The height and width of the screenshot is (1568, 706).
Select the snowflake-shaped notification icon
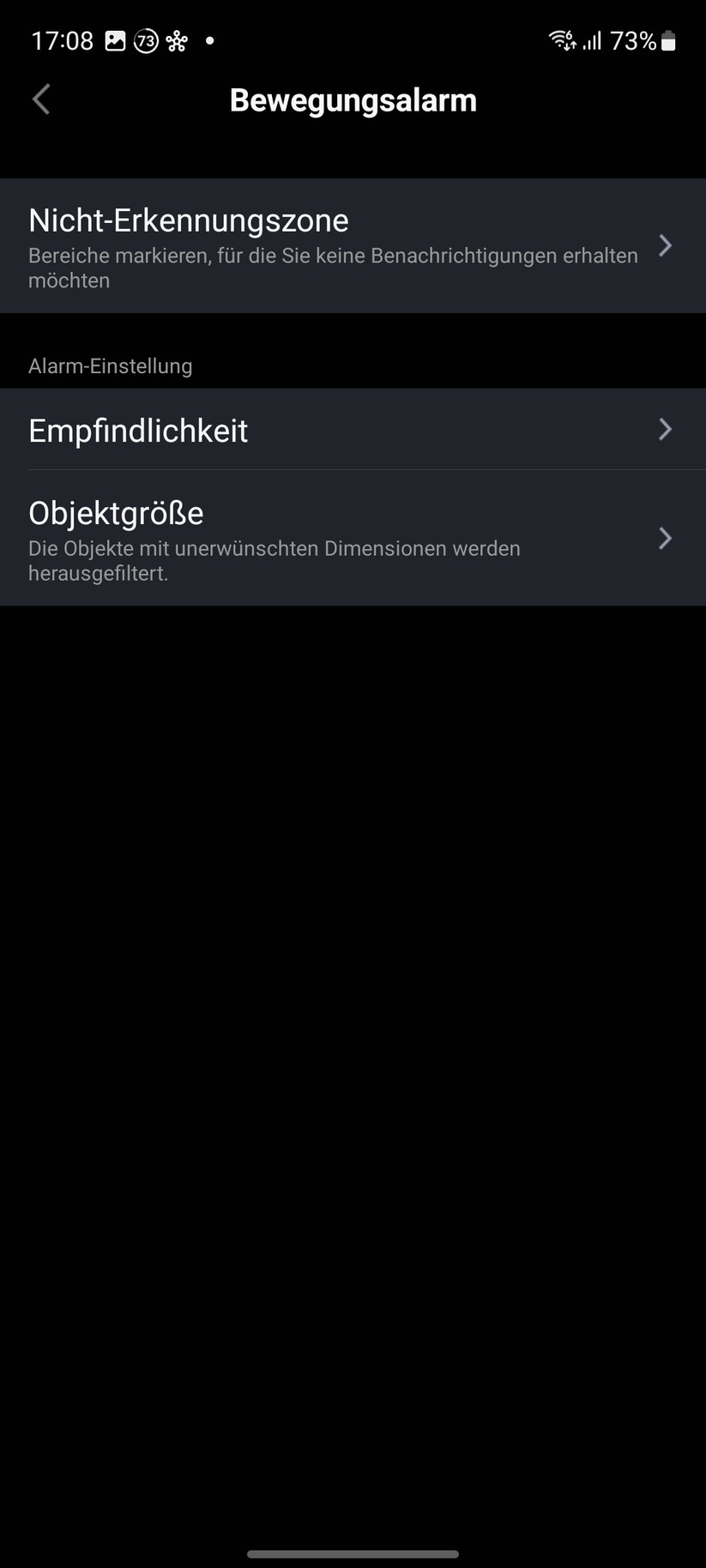[178, 39]
